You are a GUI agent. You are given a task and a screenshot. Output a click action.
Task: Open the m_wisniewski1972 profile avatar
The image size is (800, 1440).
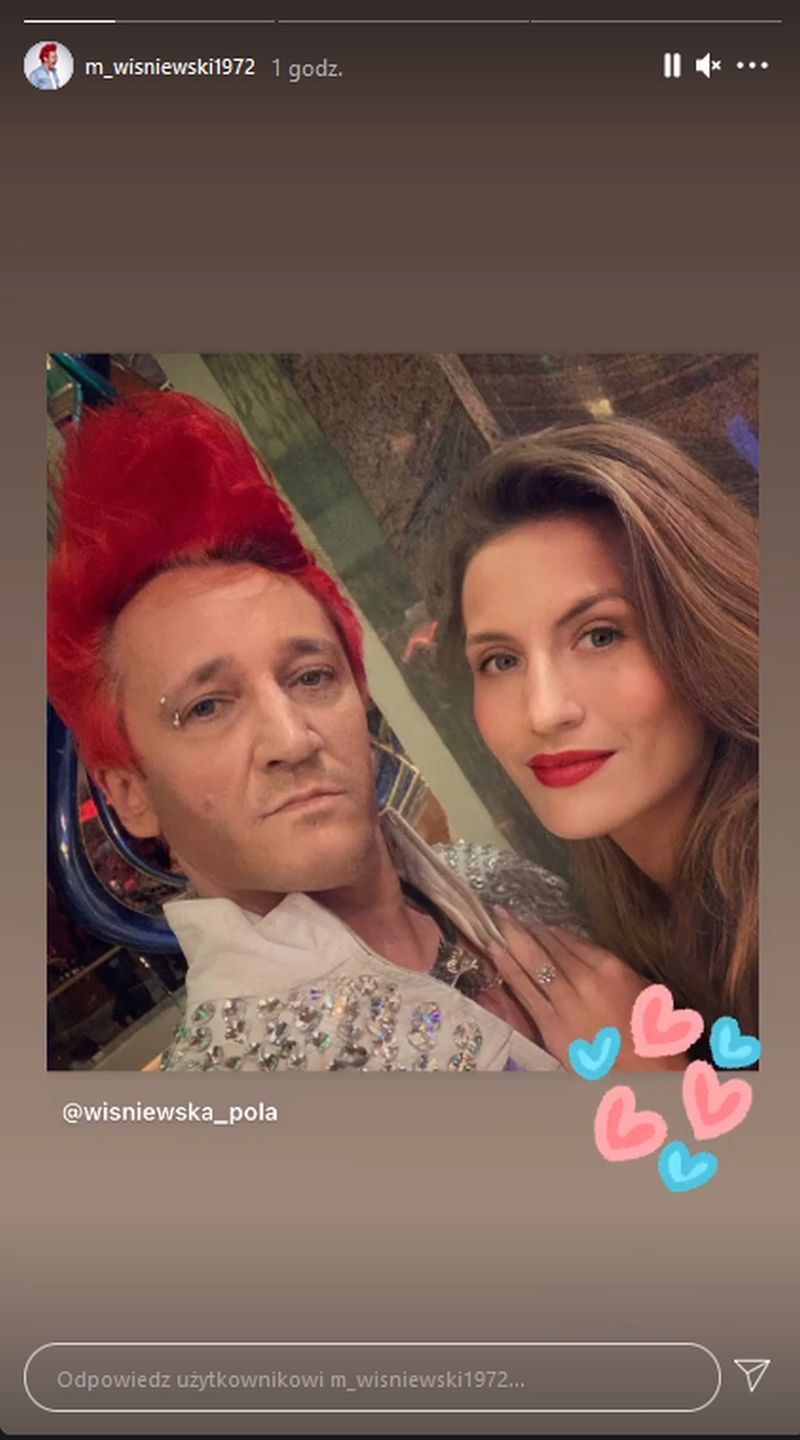coord(48,66)
